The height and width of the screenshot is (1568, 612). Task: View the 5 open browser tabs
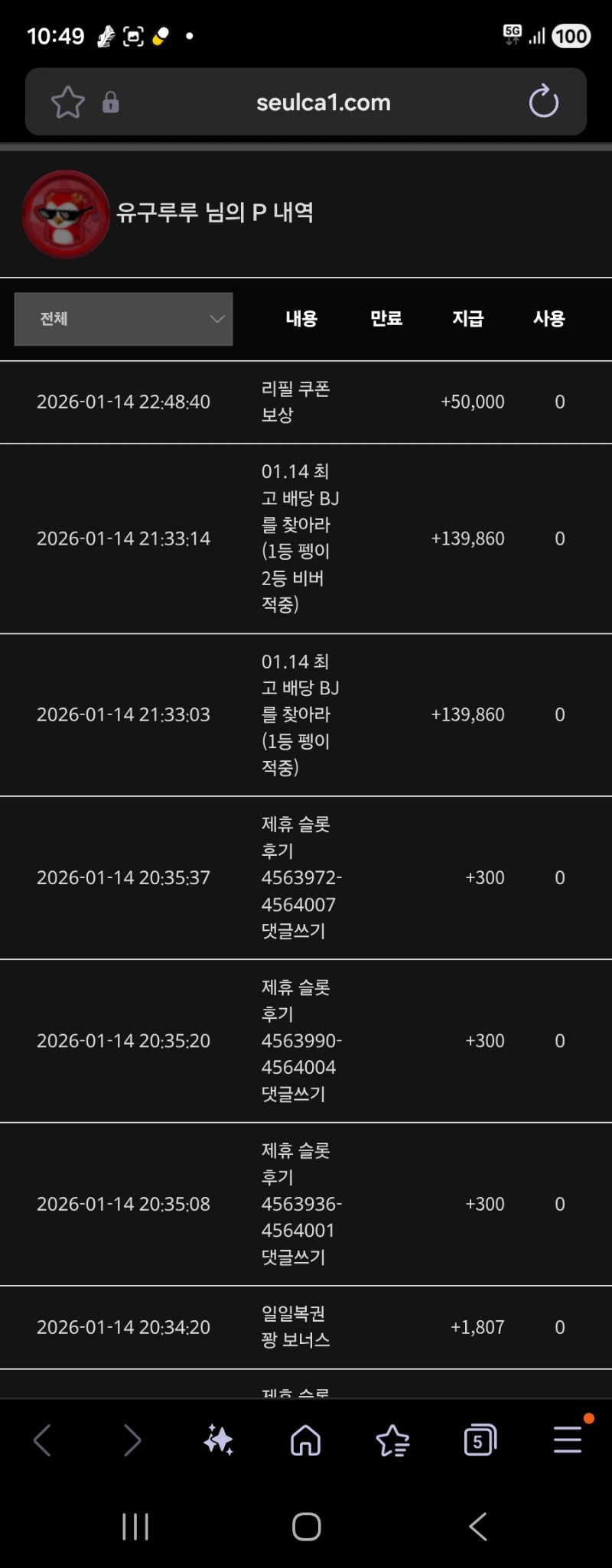pos(480,1441)
